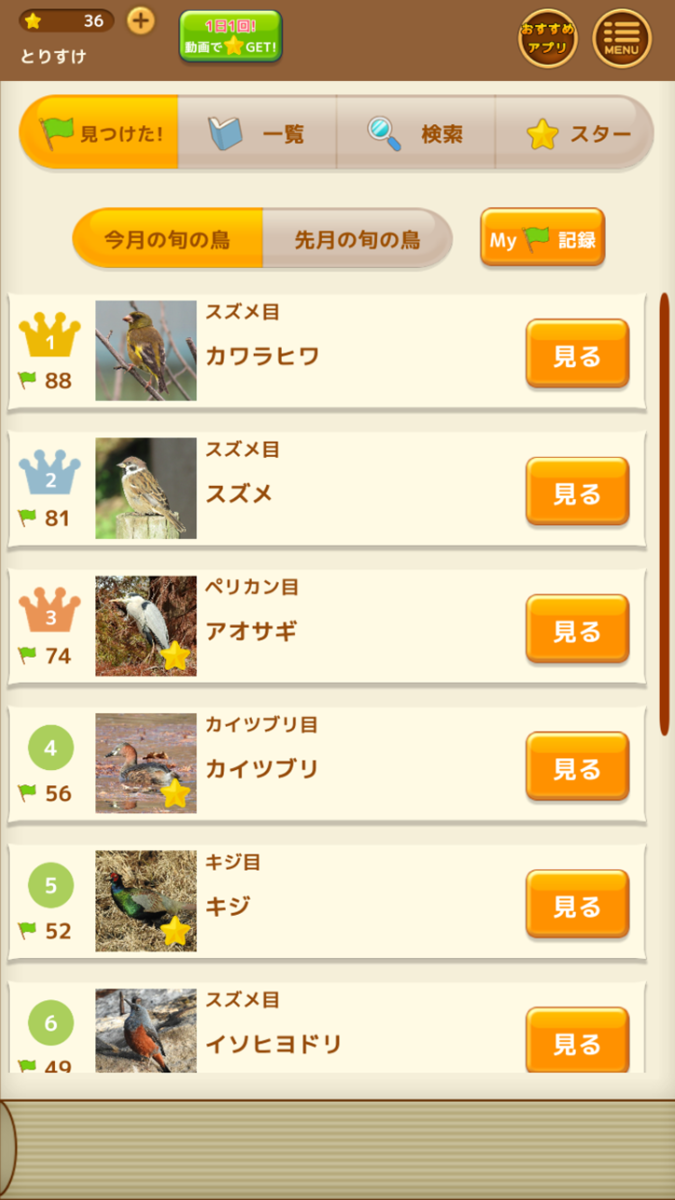Watch a video to get a star
Viewport: 675px width, 1200px height.
pos(230,37)
